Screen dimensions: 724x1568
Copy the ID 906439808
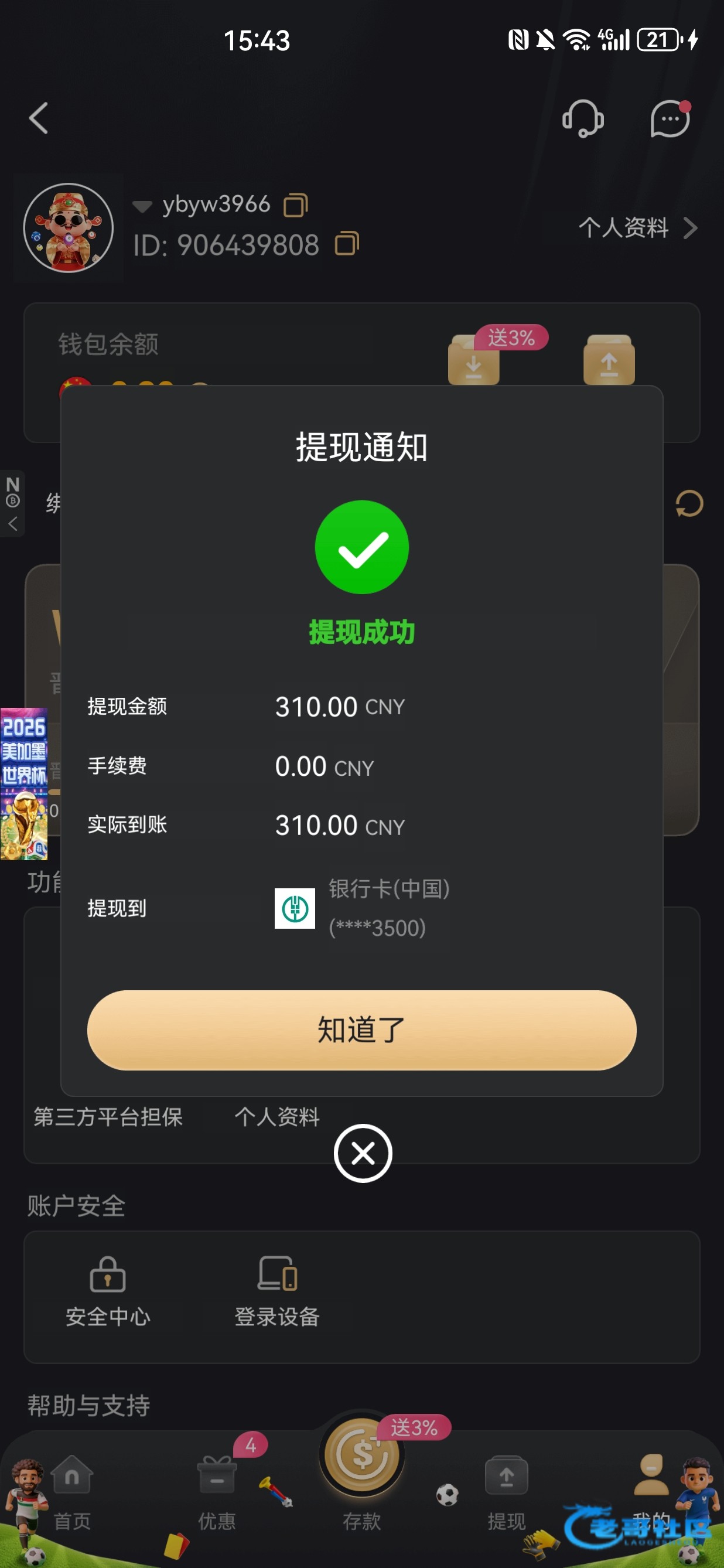coord(347,244)
